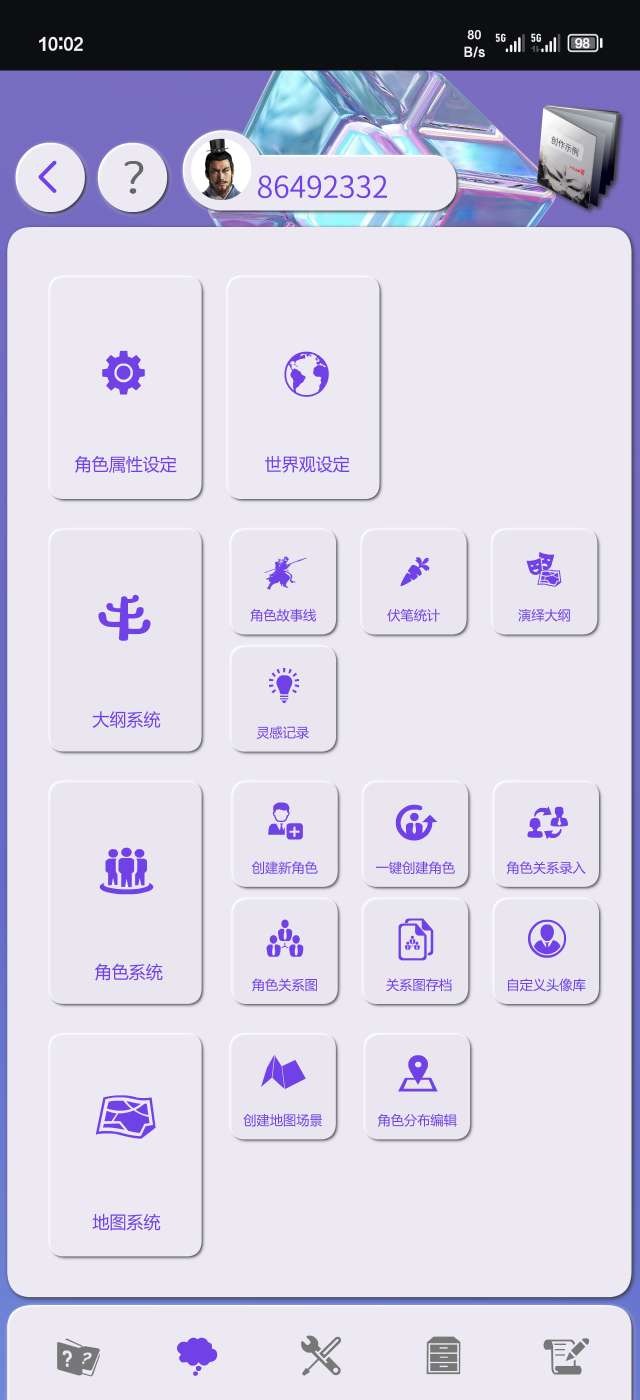The width and height of the screenshot is (640, 1400).
Task: View 角色关系图
Action: point(285,951)
